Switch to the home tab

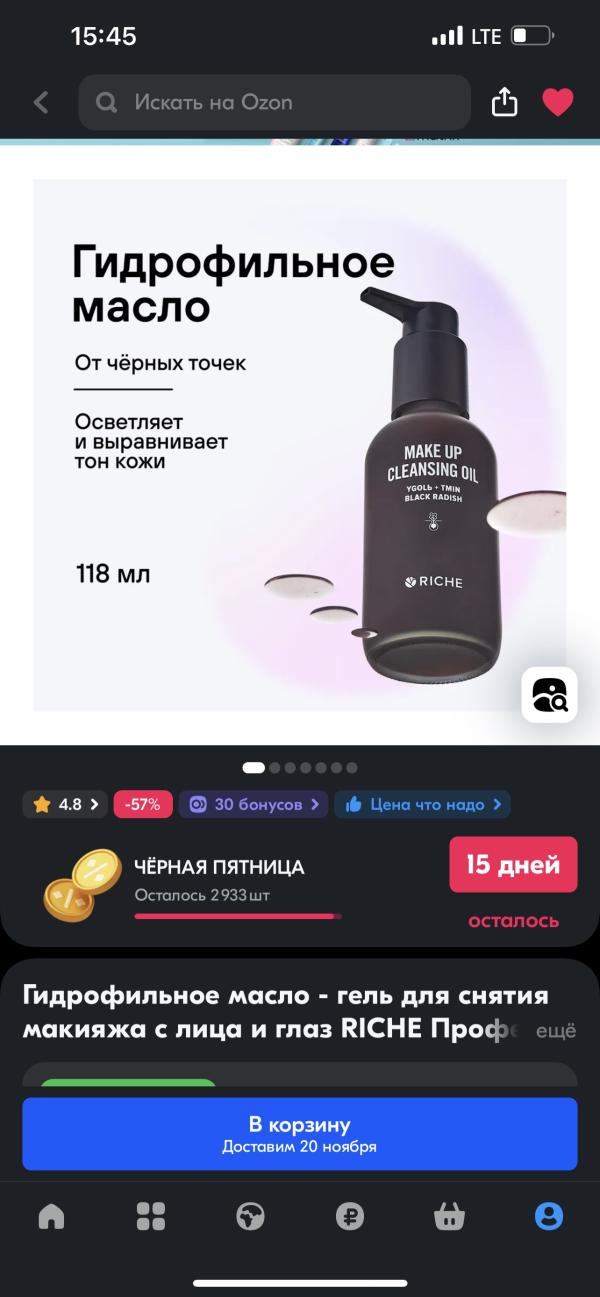51,1216
